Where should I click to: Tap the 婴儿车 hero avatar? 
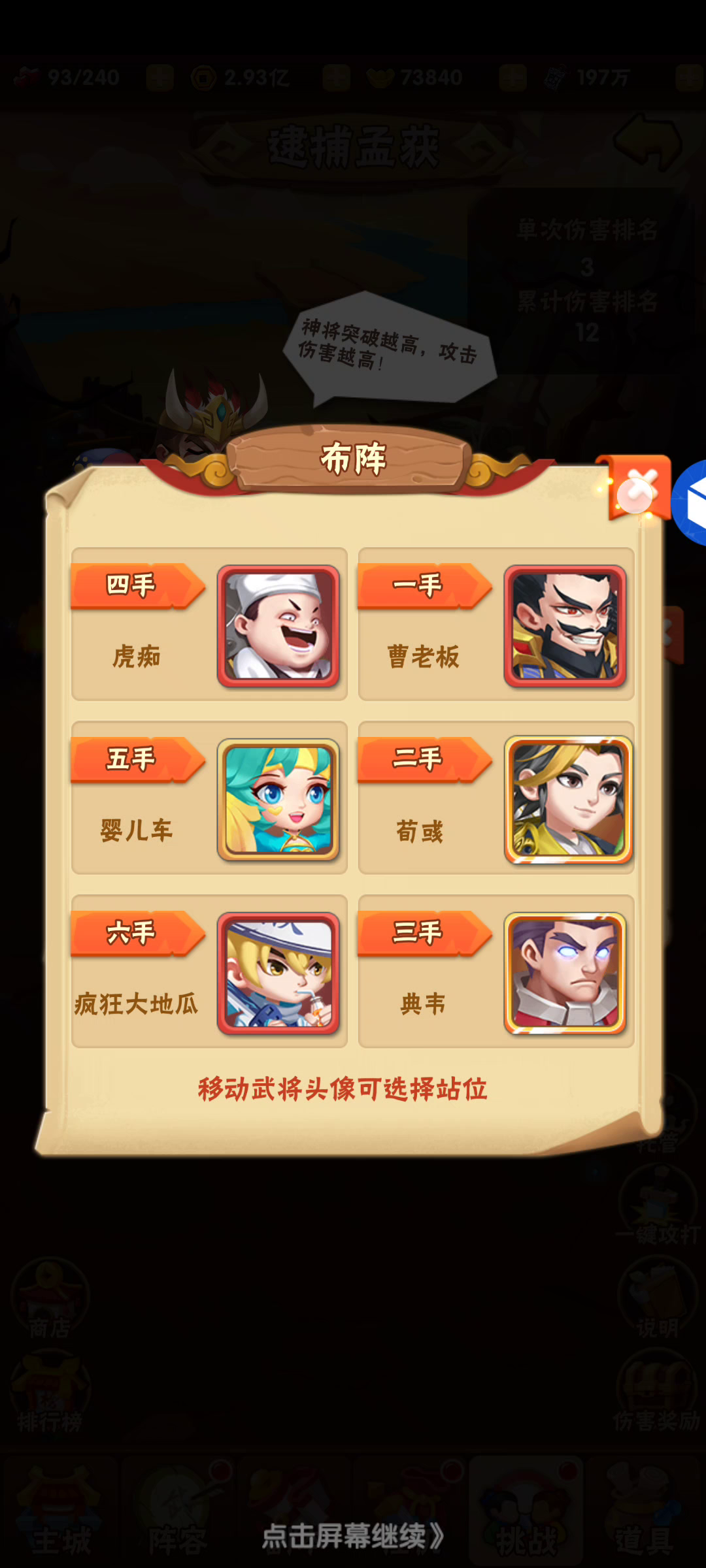278,800
